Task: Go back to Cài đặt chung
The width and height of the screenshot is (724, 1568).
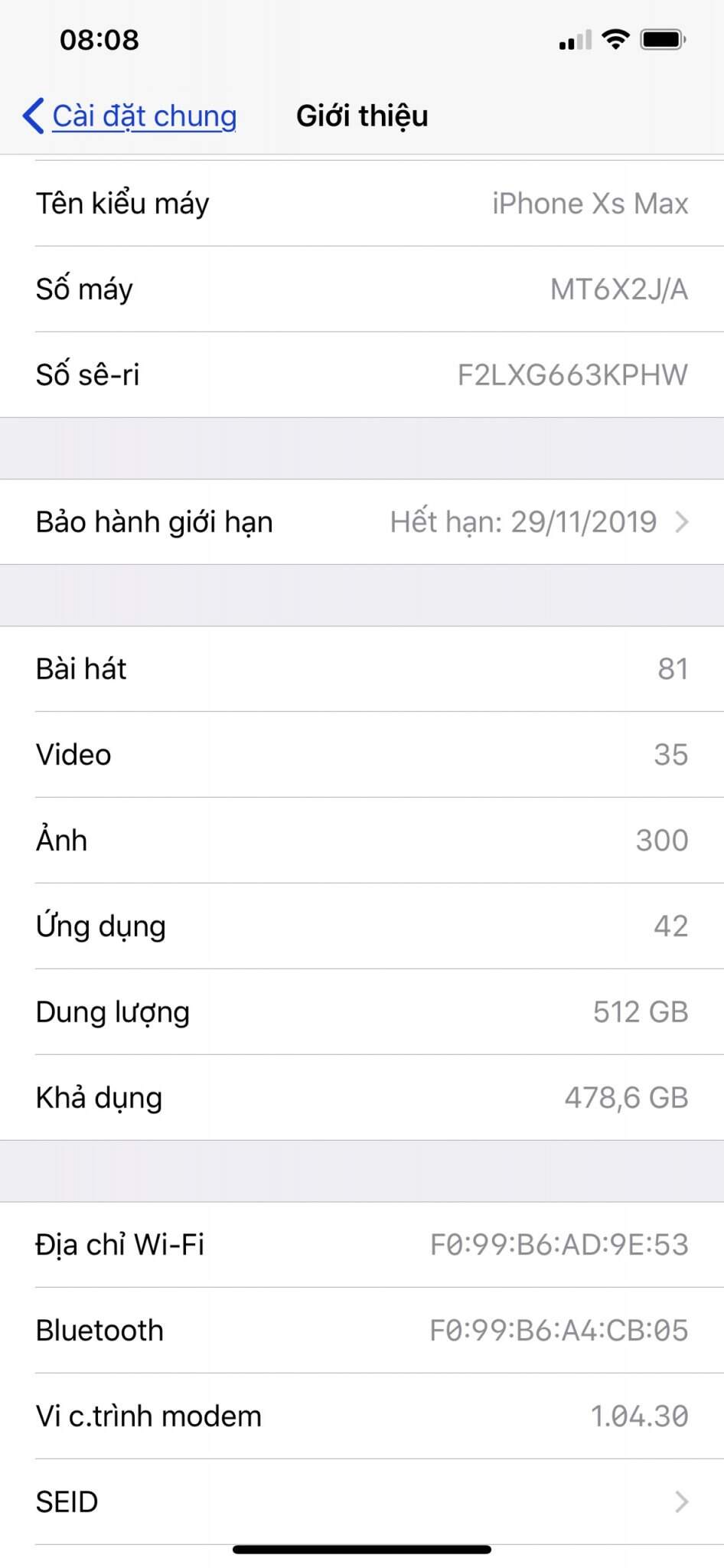Action: 129,116
